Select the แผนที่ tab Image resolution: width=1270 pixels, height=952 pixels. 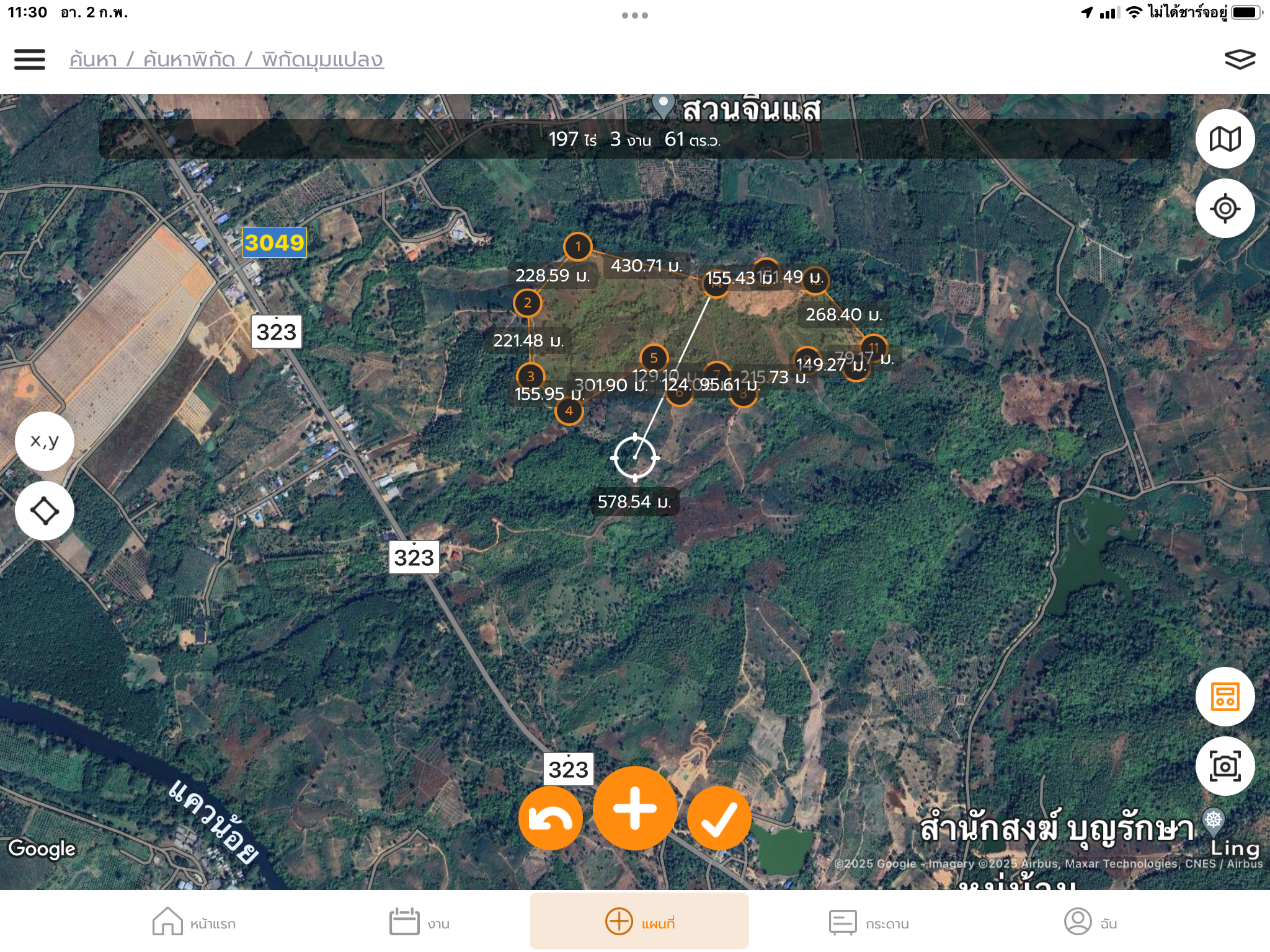[639, 922]
